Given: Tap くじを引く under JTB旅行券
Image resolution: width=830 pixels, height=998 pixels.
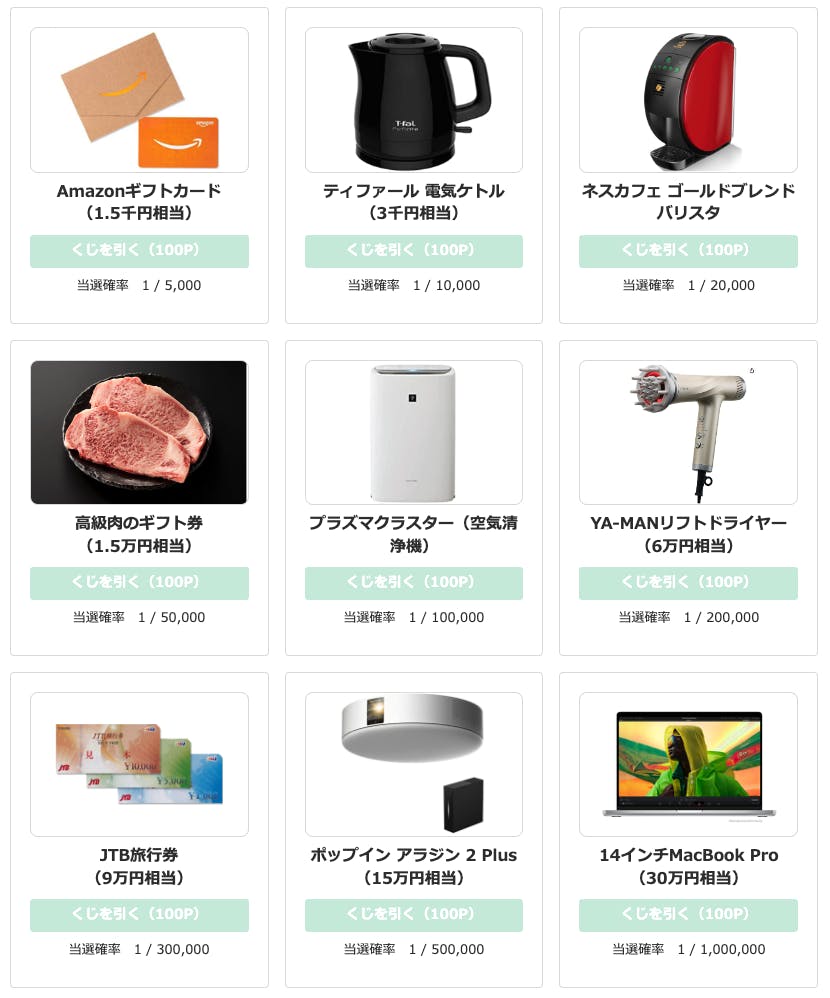Looking at the screenshot, I should [139, 915].
